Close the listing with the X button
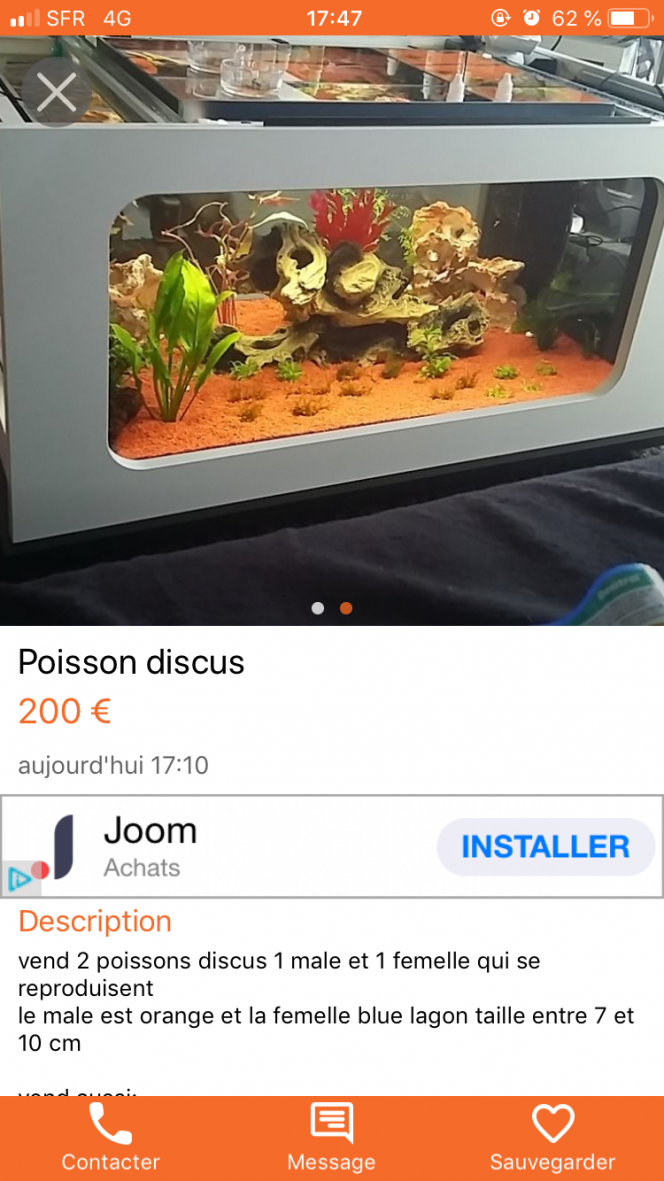 pyautogui.click(x=56, y=93)
